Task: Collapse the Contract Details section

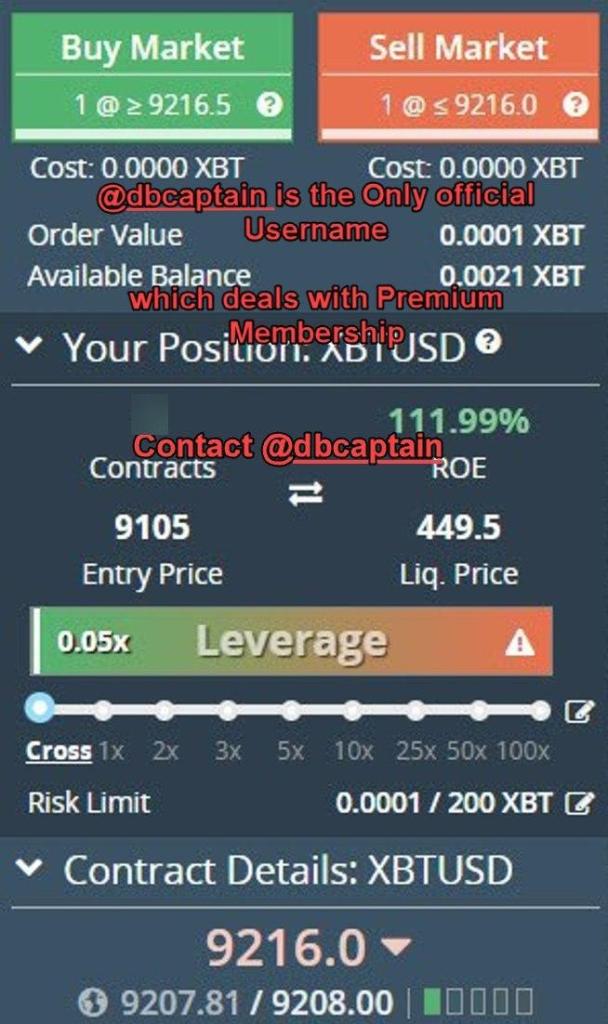Action: coord(31,868)
